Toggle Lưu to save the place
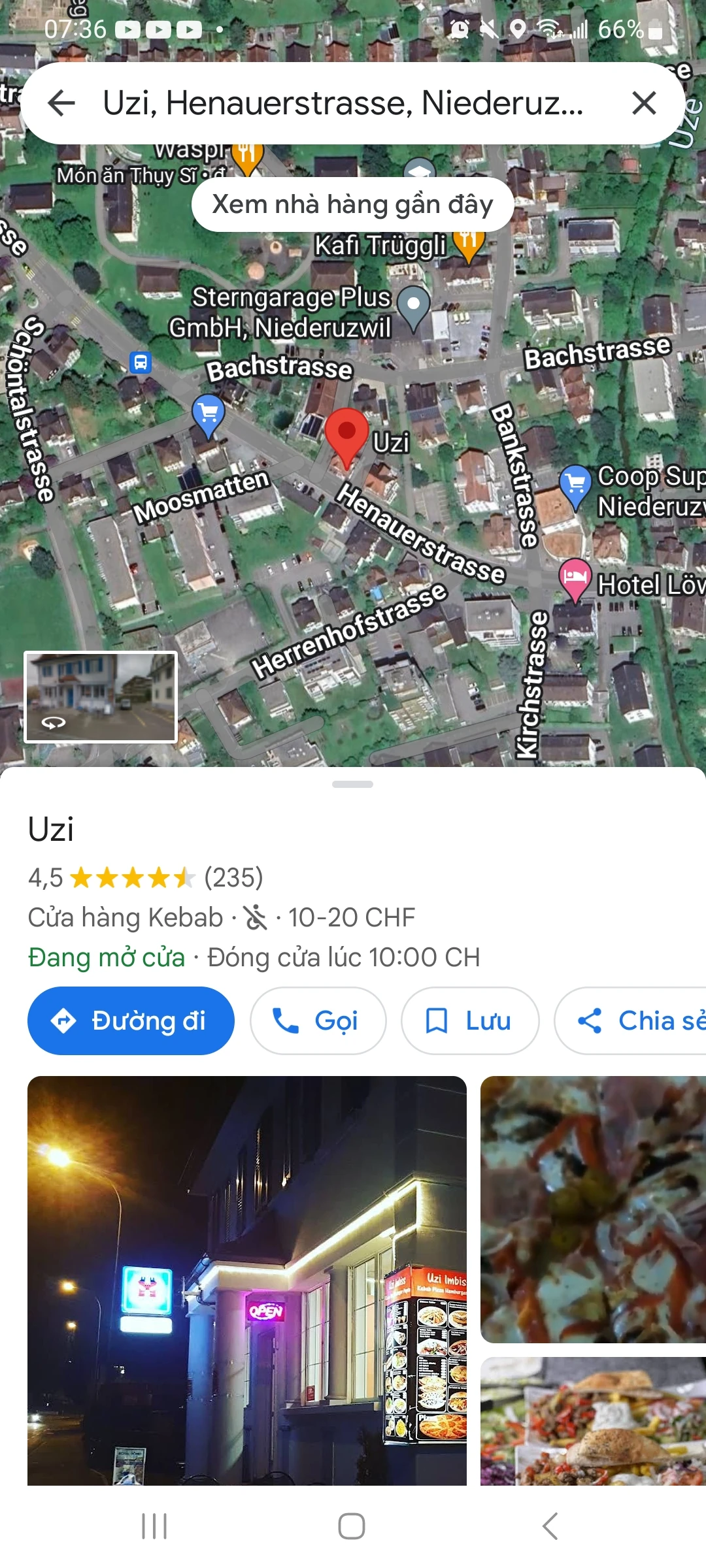 pos(469,1020)
